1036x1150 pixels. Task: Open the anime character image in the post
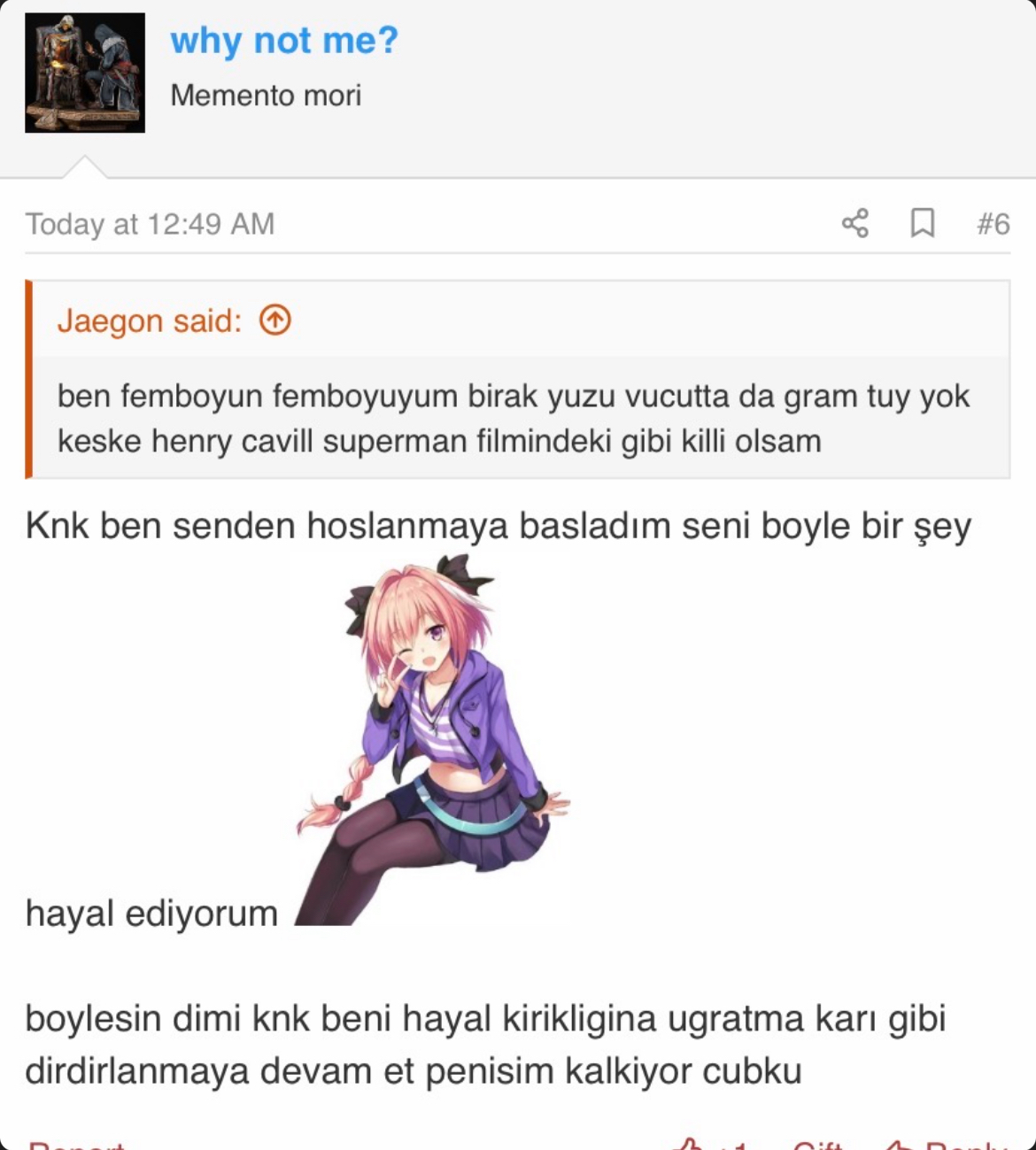pyautogui.click(x=432, y=739)
